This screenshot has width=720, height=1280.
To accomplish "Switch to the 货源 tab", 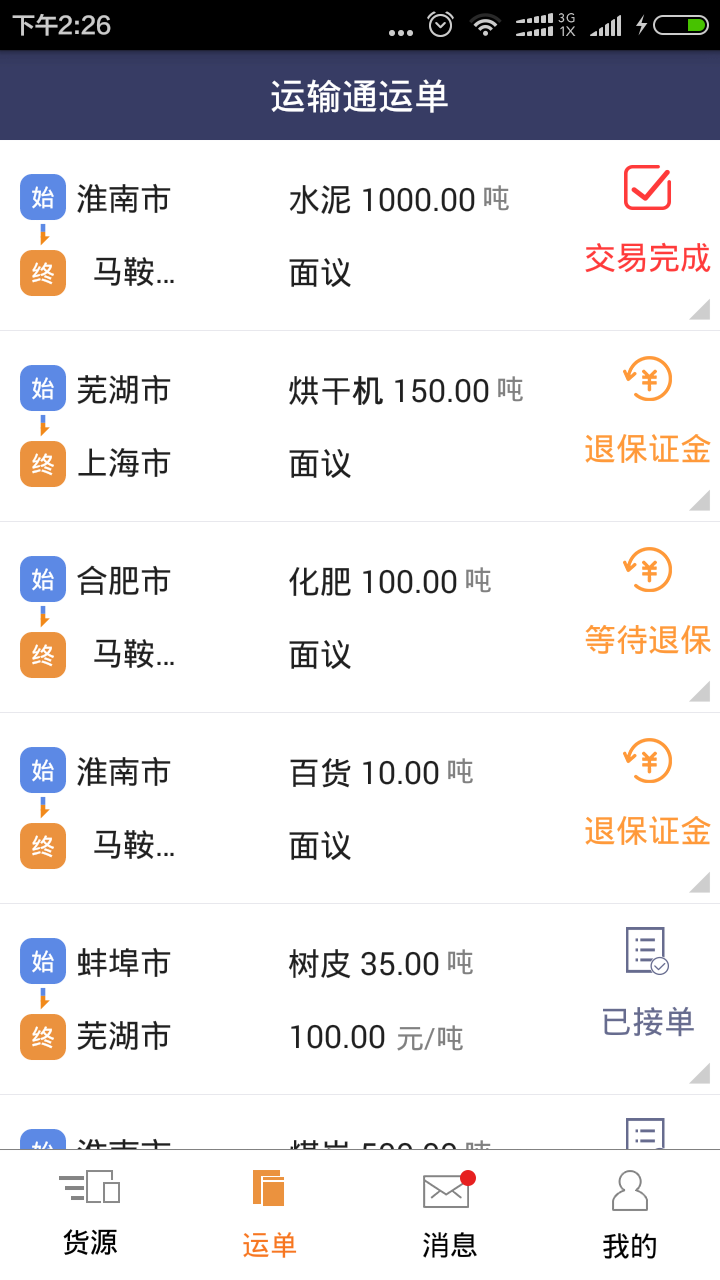I will point(90,1243).
